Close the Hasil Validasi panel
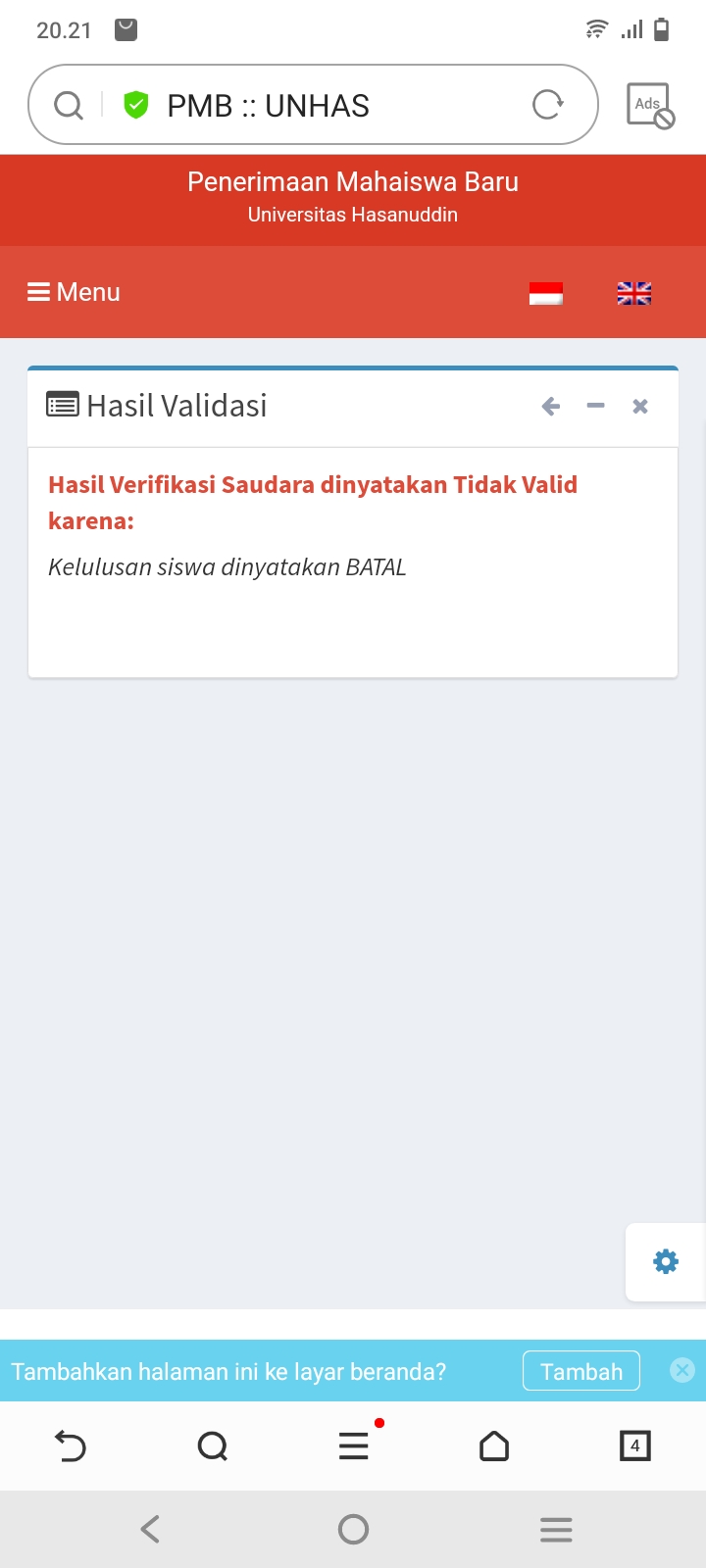Screen dimensions: 706x1568 pyautogui.click(x=640, y=406)
